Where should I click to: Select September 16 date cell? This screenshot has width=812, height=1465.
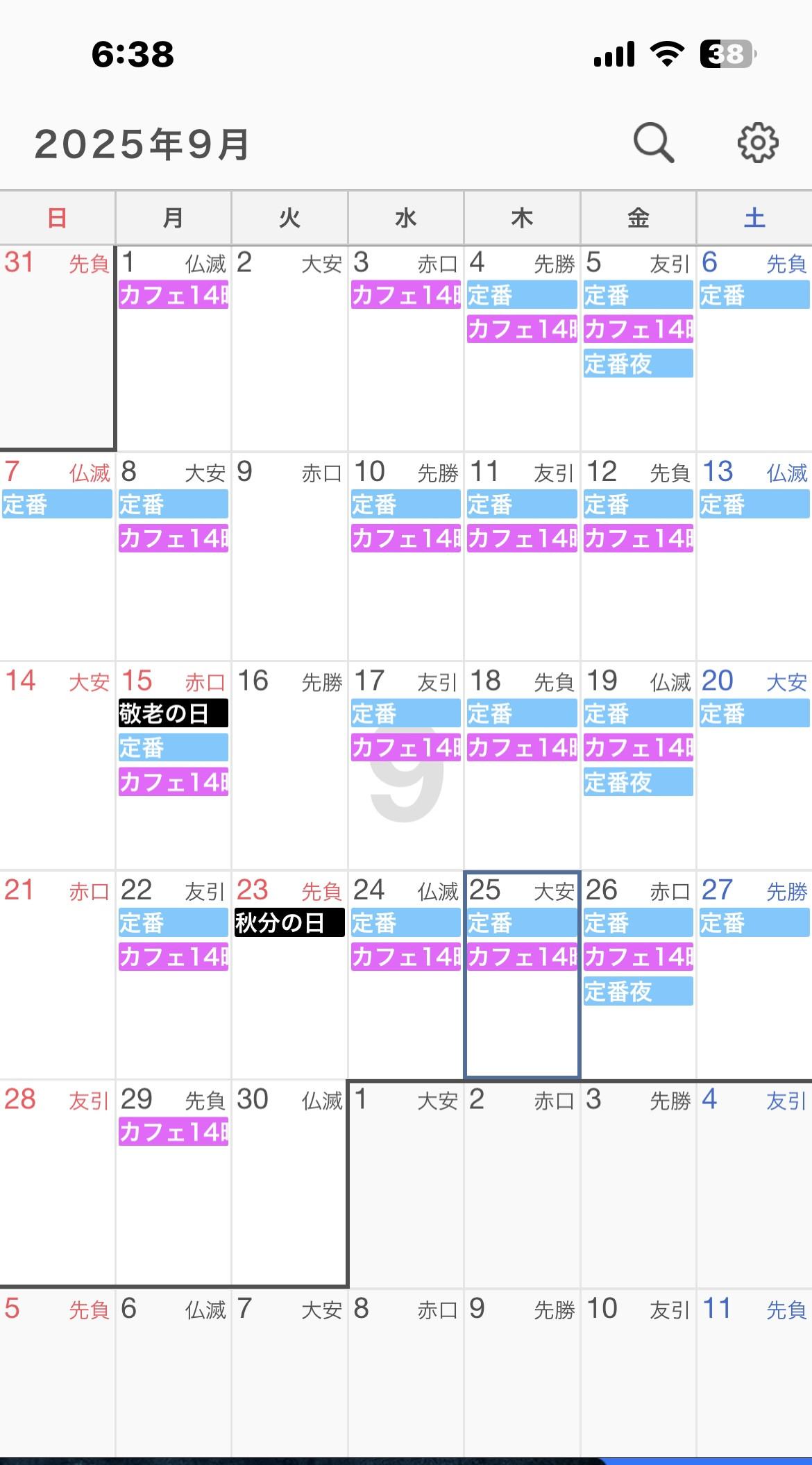point(289,765)
